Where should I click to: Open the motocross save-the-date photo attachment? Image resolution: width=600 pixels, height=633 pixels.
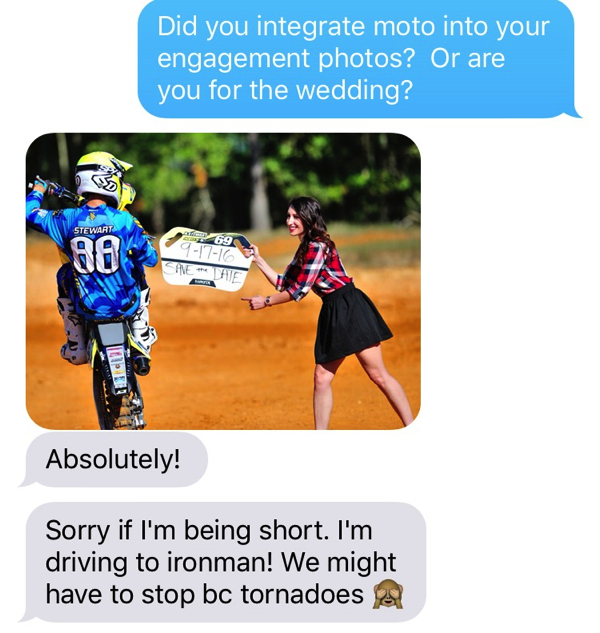click(x=223, y=281)
